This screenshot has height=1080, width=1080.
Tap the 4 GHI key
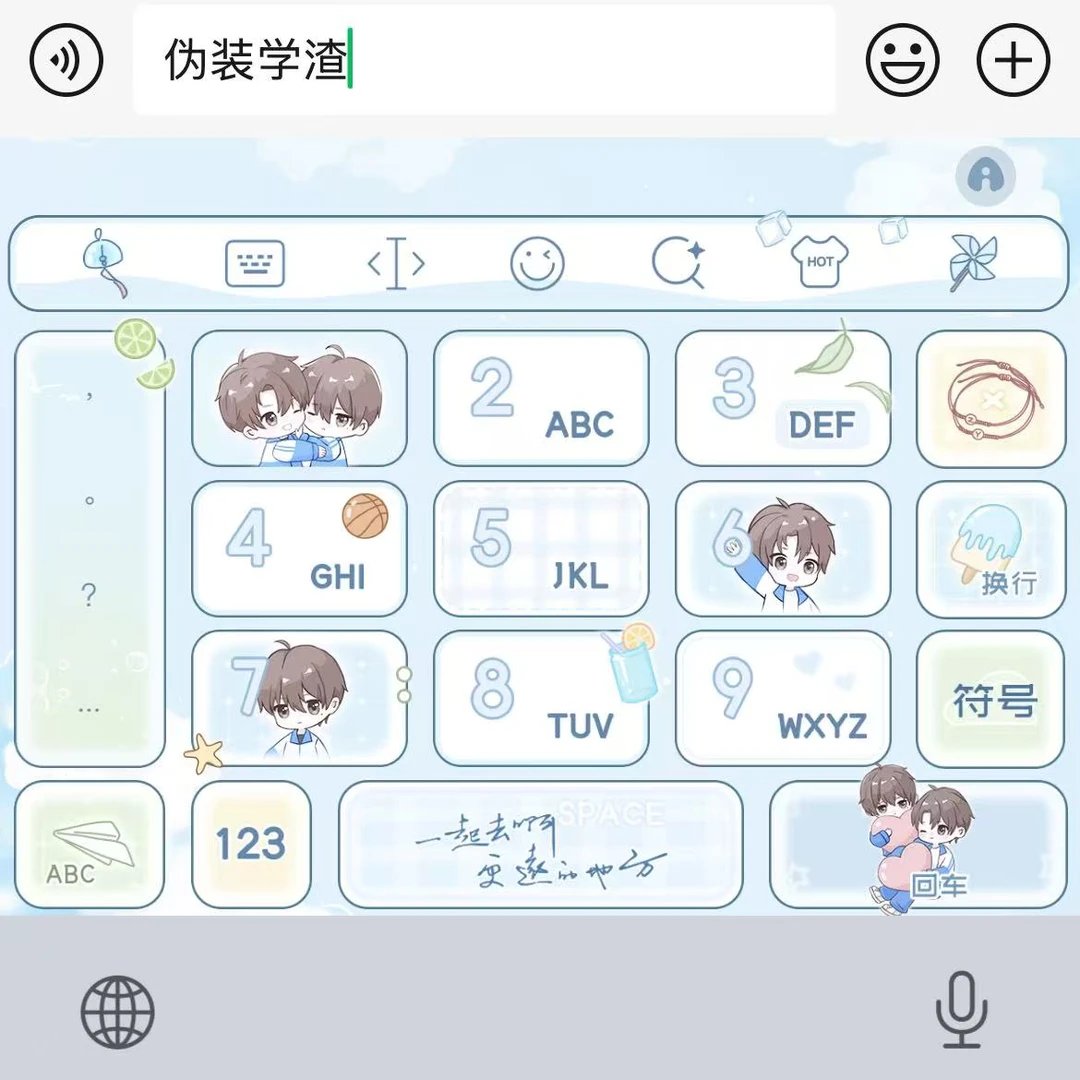point(300,549)
